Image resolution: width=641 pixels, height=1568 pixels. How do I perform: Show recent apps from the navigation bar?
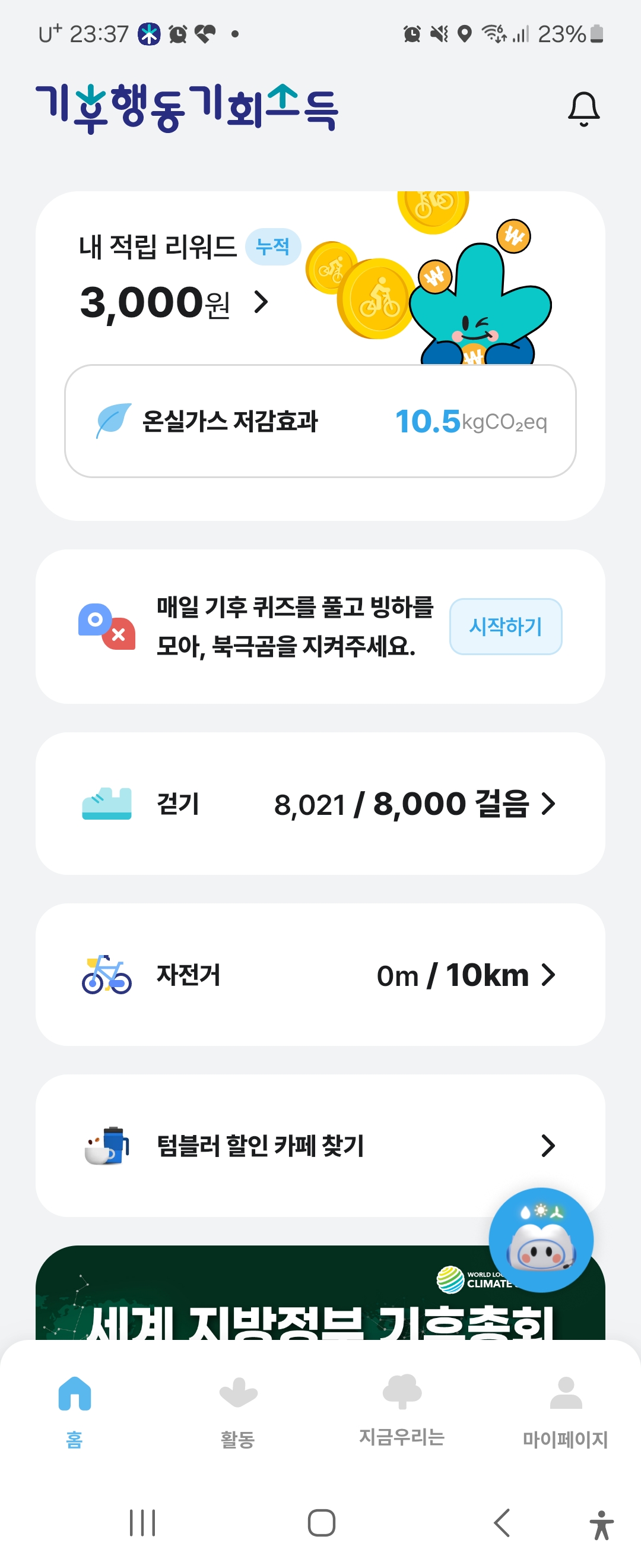tap(142, 1522)
